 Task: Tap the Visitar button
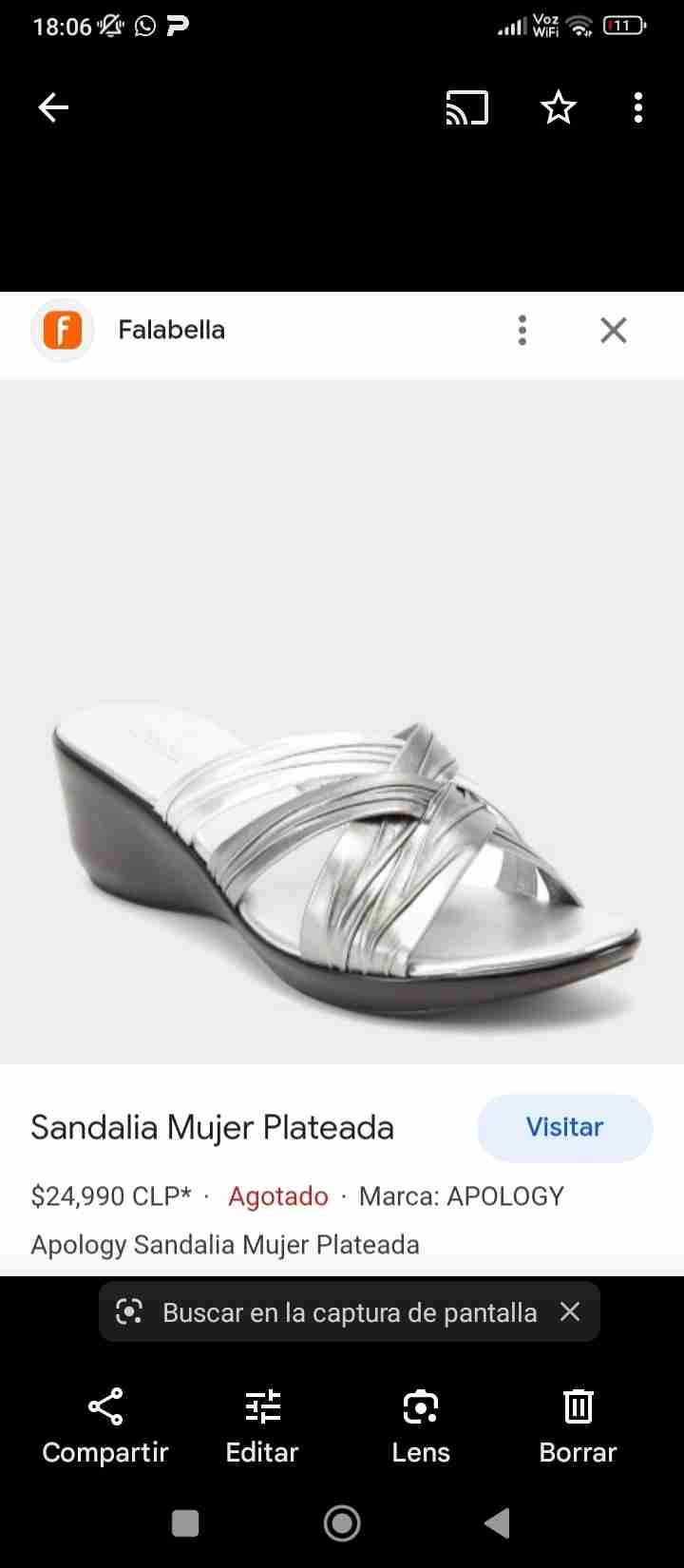pyautogui.click(x=564, y=1127)
